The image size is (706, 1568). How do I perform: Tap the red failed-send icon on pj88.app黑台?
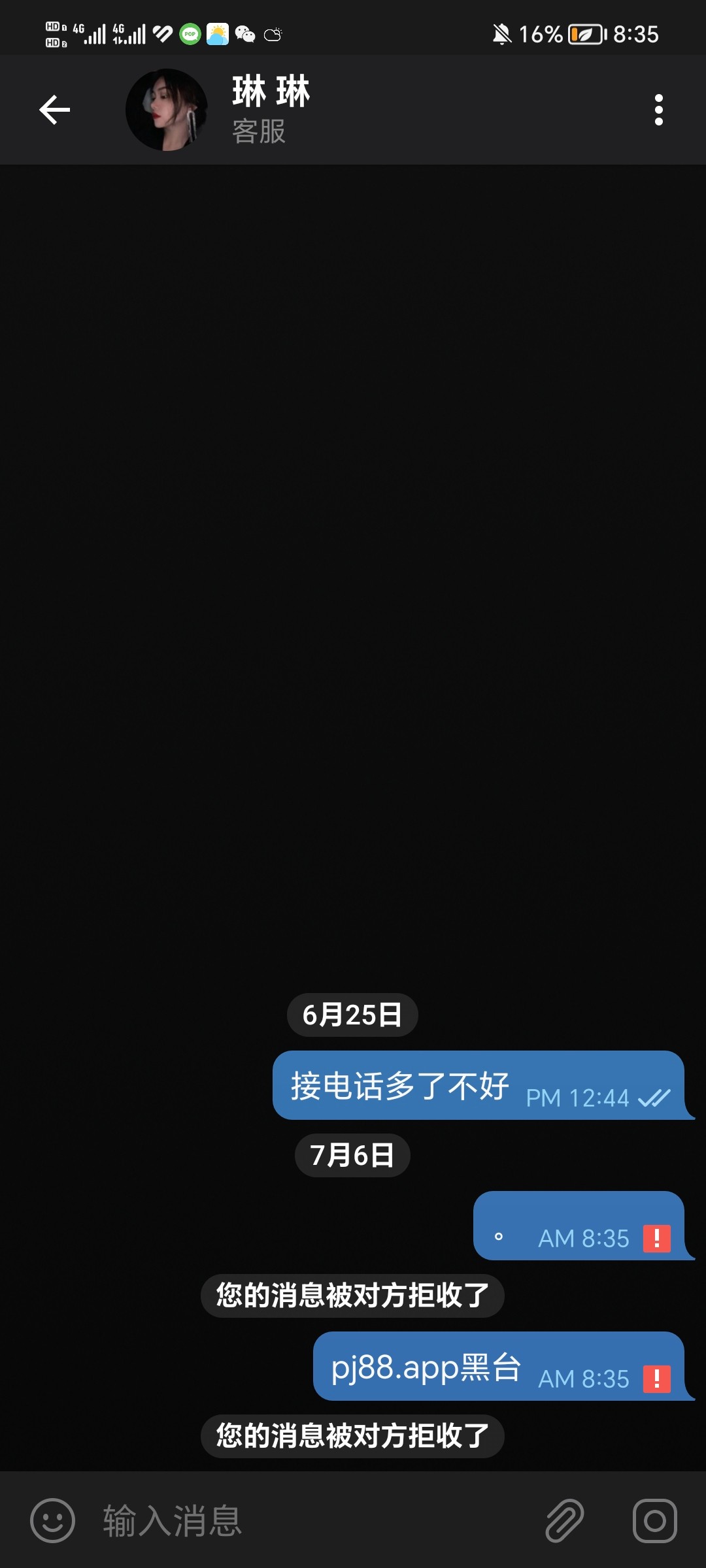657,1379
